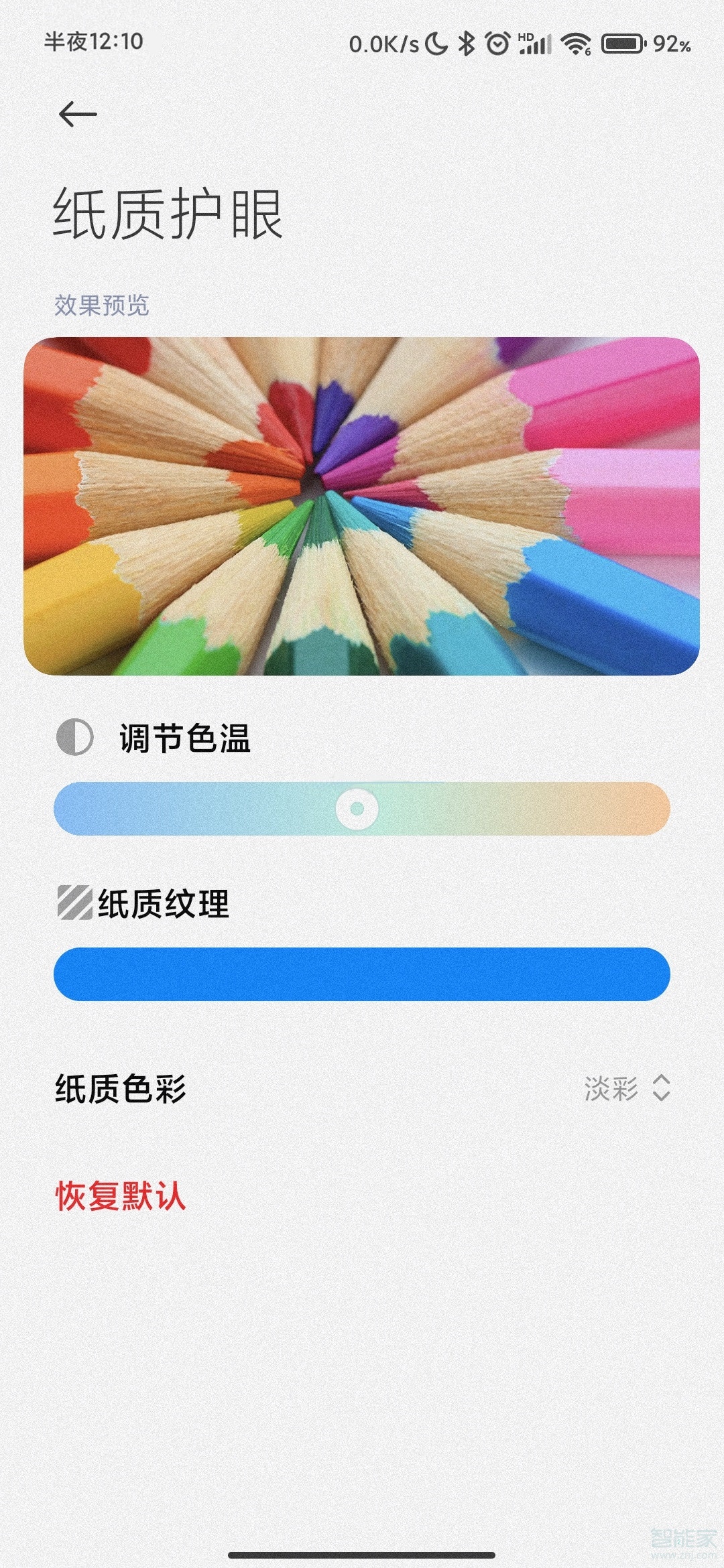
Task: Tap the alarm clock icon in status bar
Action: (497, 42)
